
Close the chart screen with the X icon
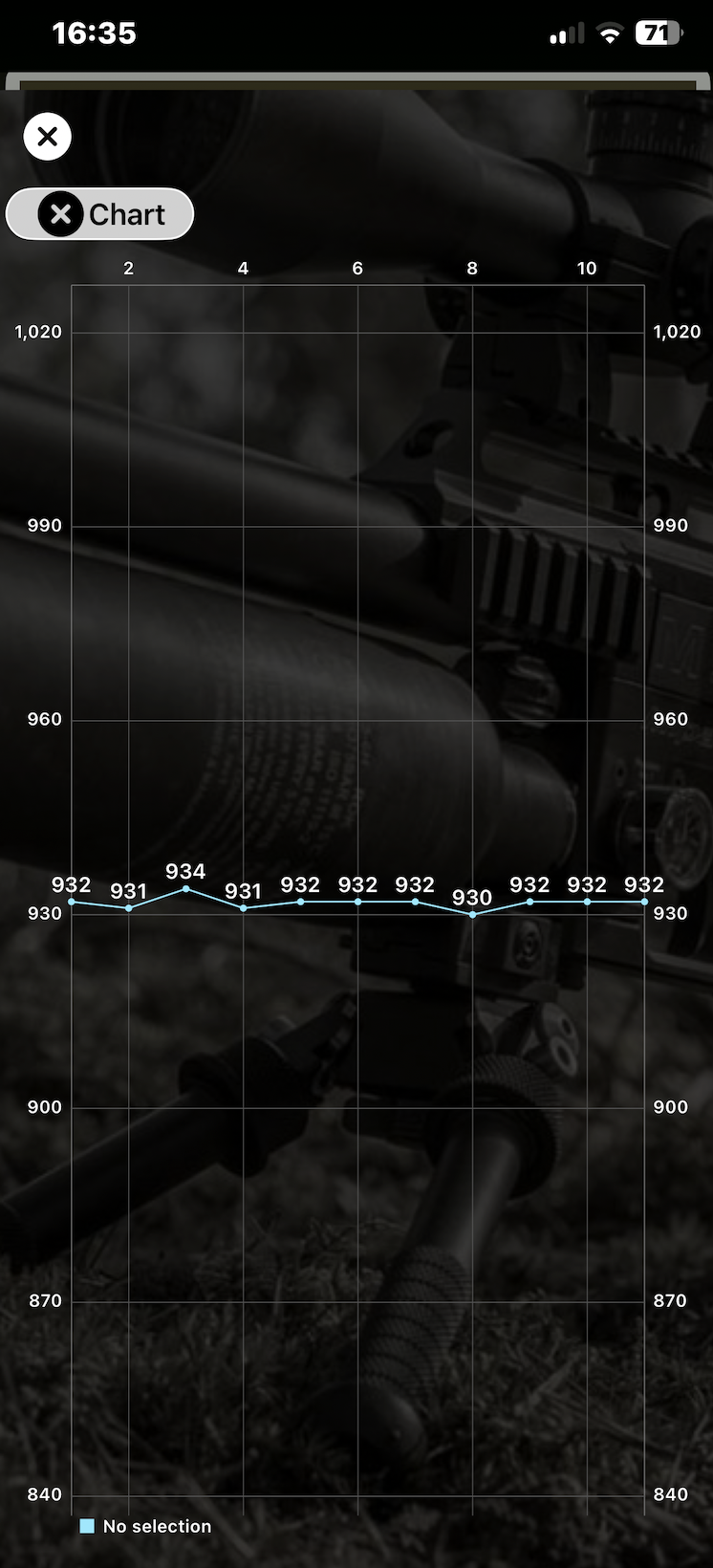[x=47, y=137]
